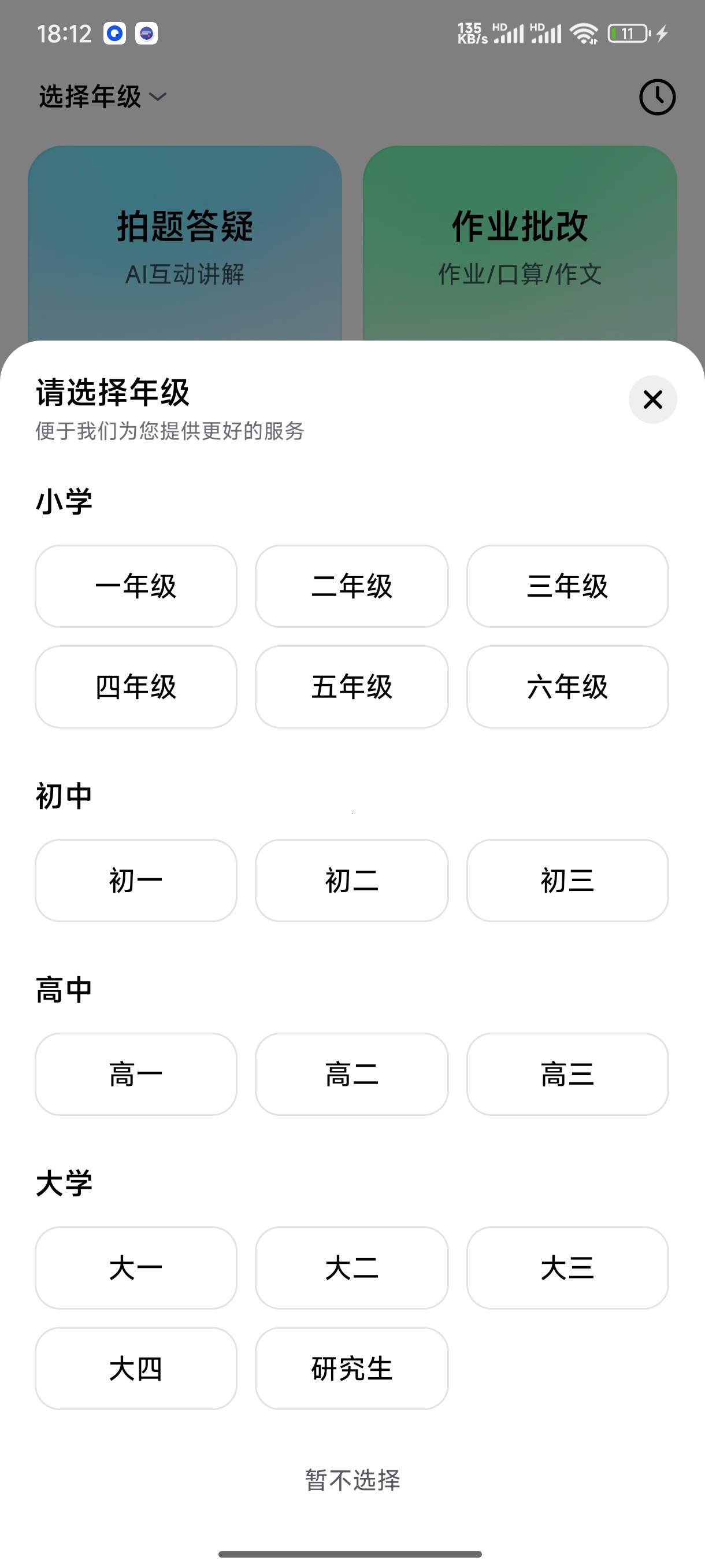
Task: Select 大二 under 大学
Action: [351, 1268]
